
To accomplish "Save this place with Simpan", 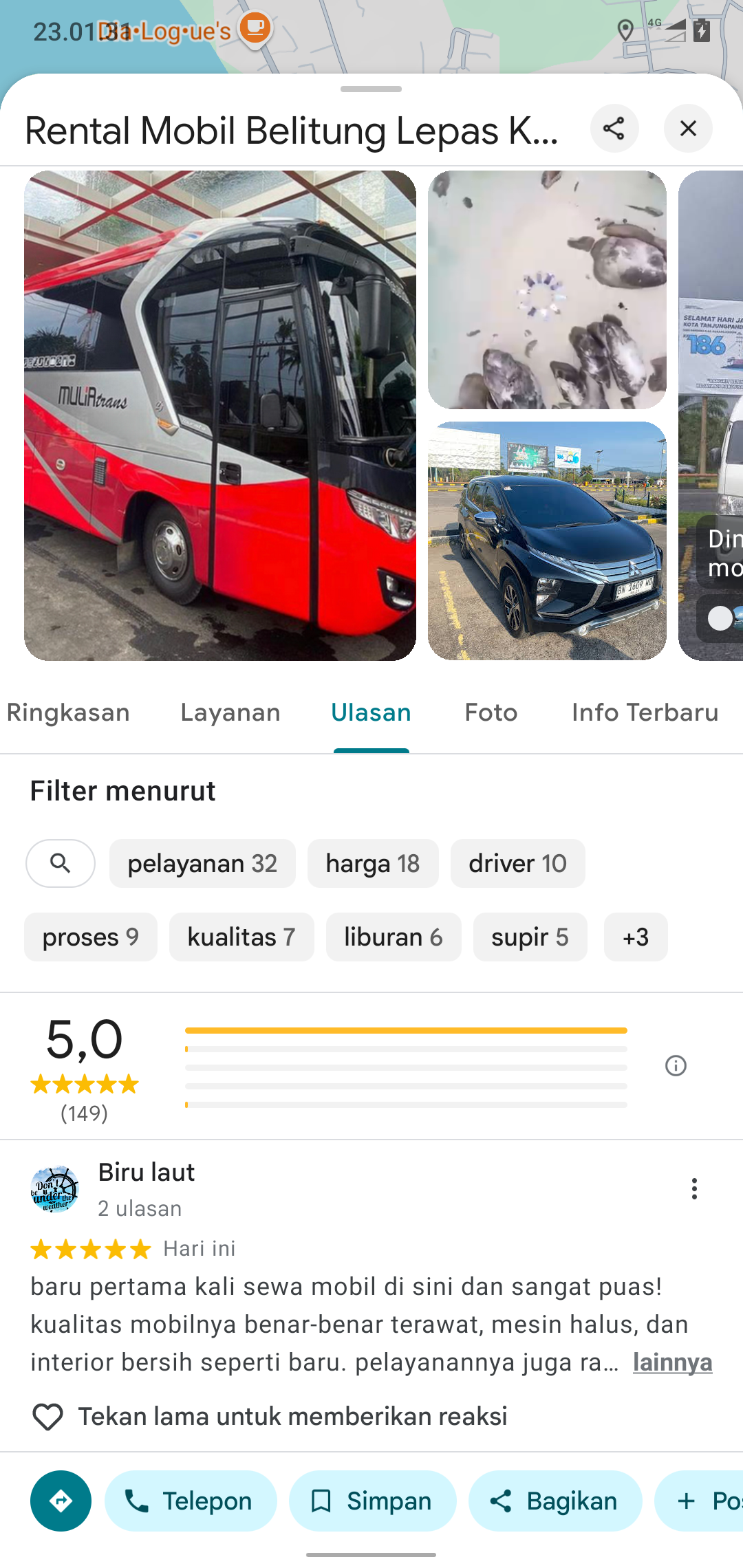I will tap(373, 1501).
